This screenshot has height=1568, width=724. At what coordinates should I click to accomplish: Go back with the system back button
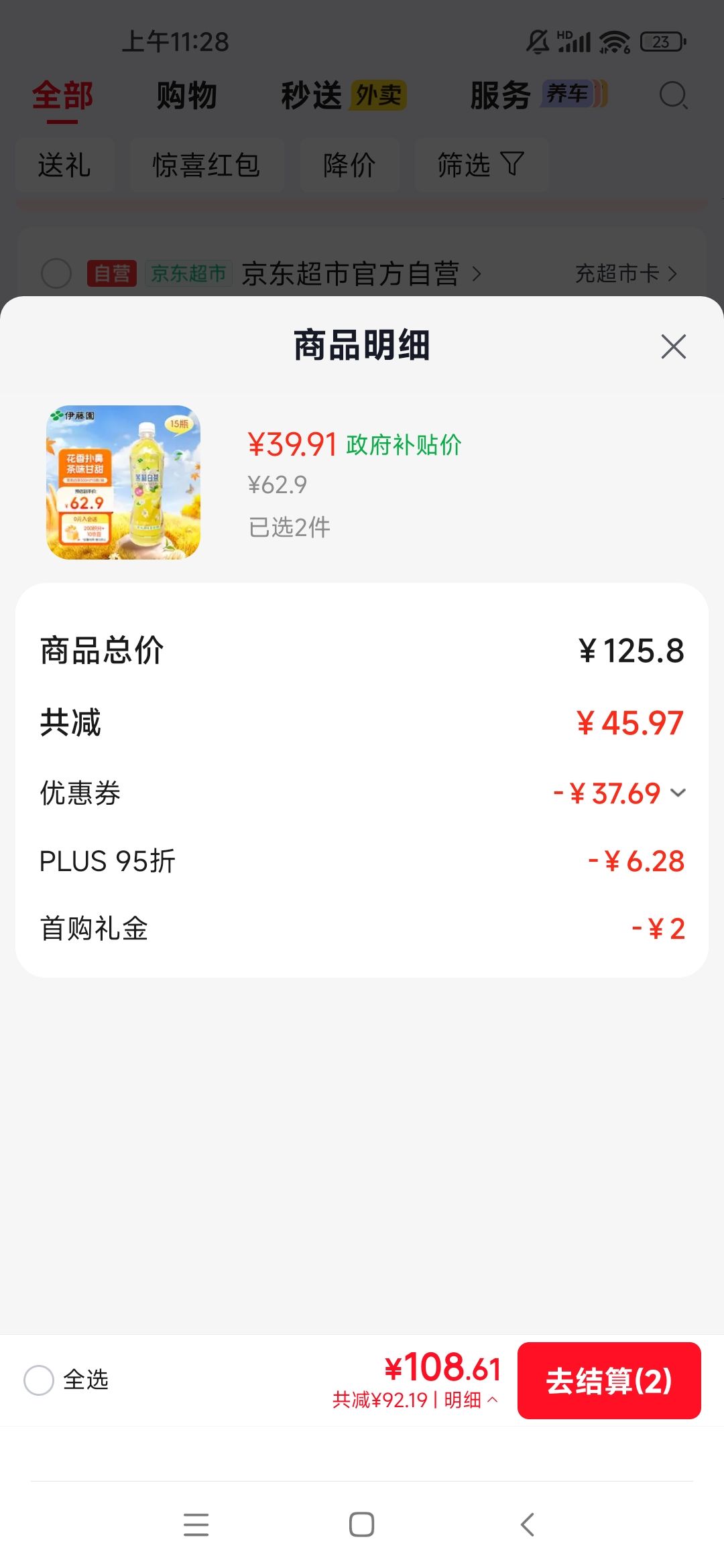[528, 1524]
